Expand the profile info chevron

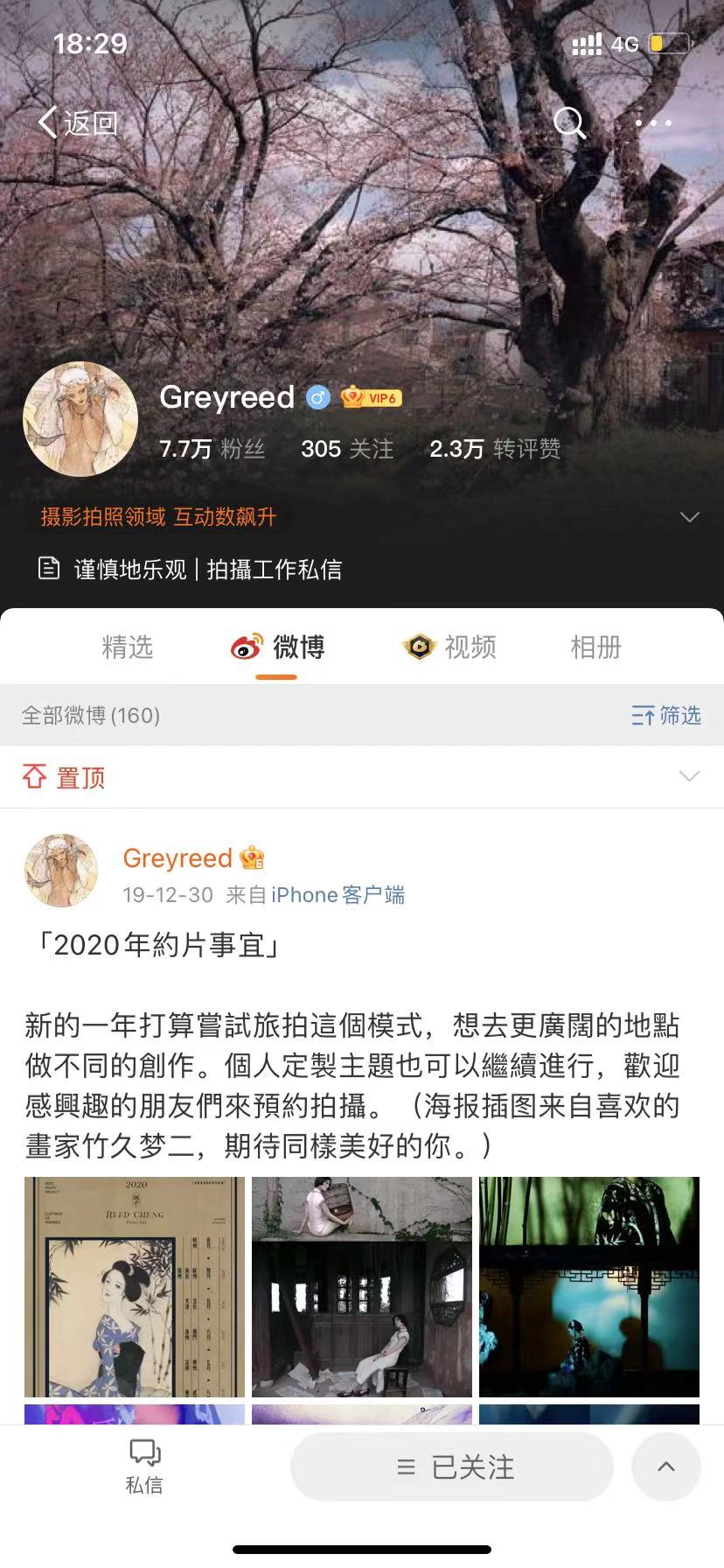tap(689, 517)
